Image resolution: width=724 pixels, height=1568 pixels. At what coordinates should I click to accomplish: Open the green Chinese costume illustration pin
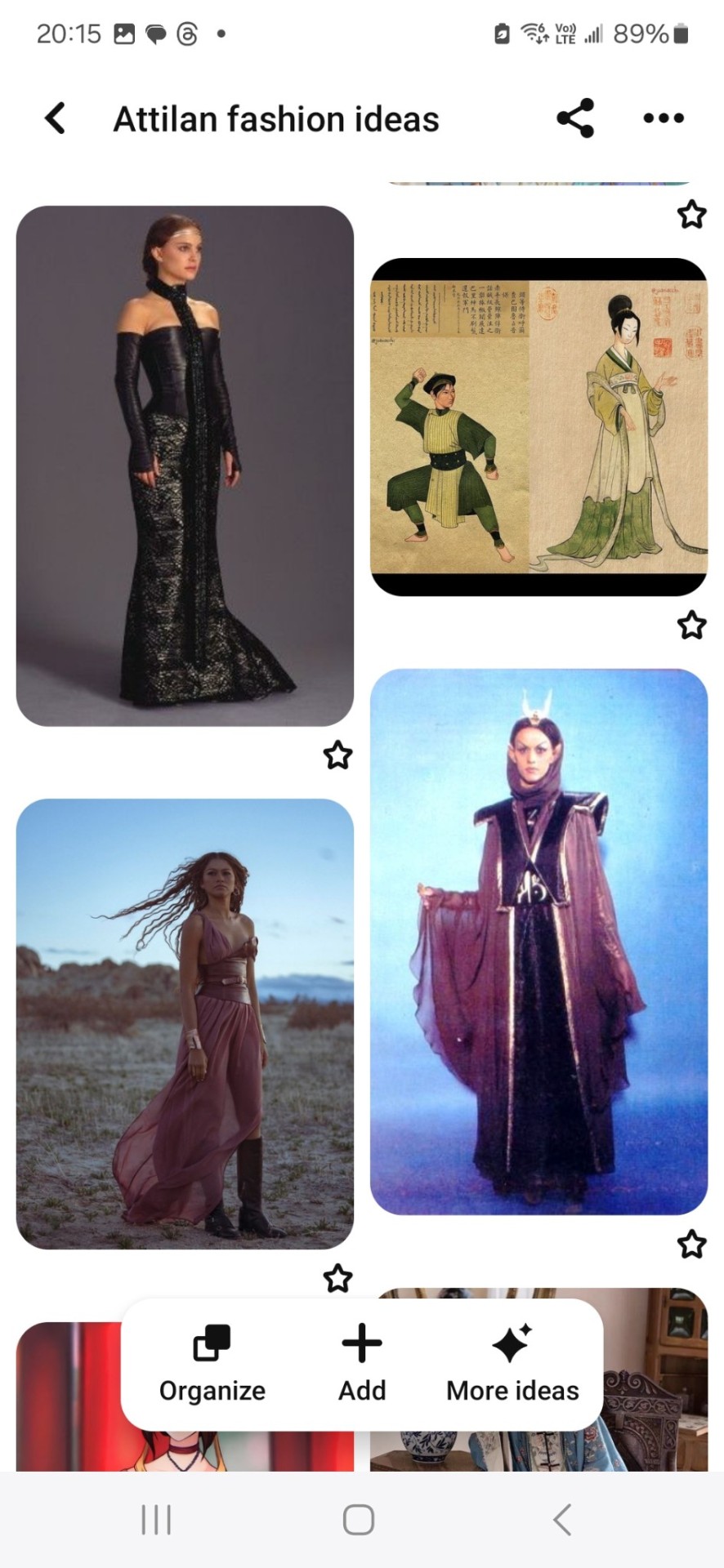click(539, 427)
